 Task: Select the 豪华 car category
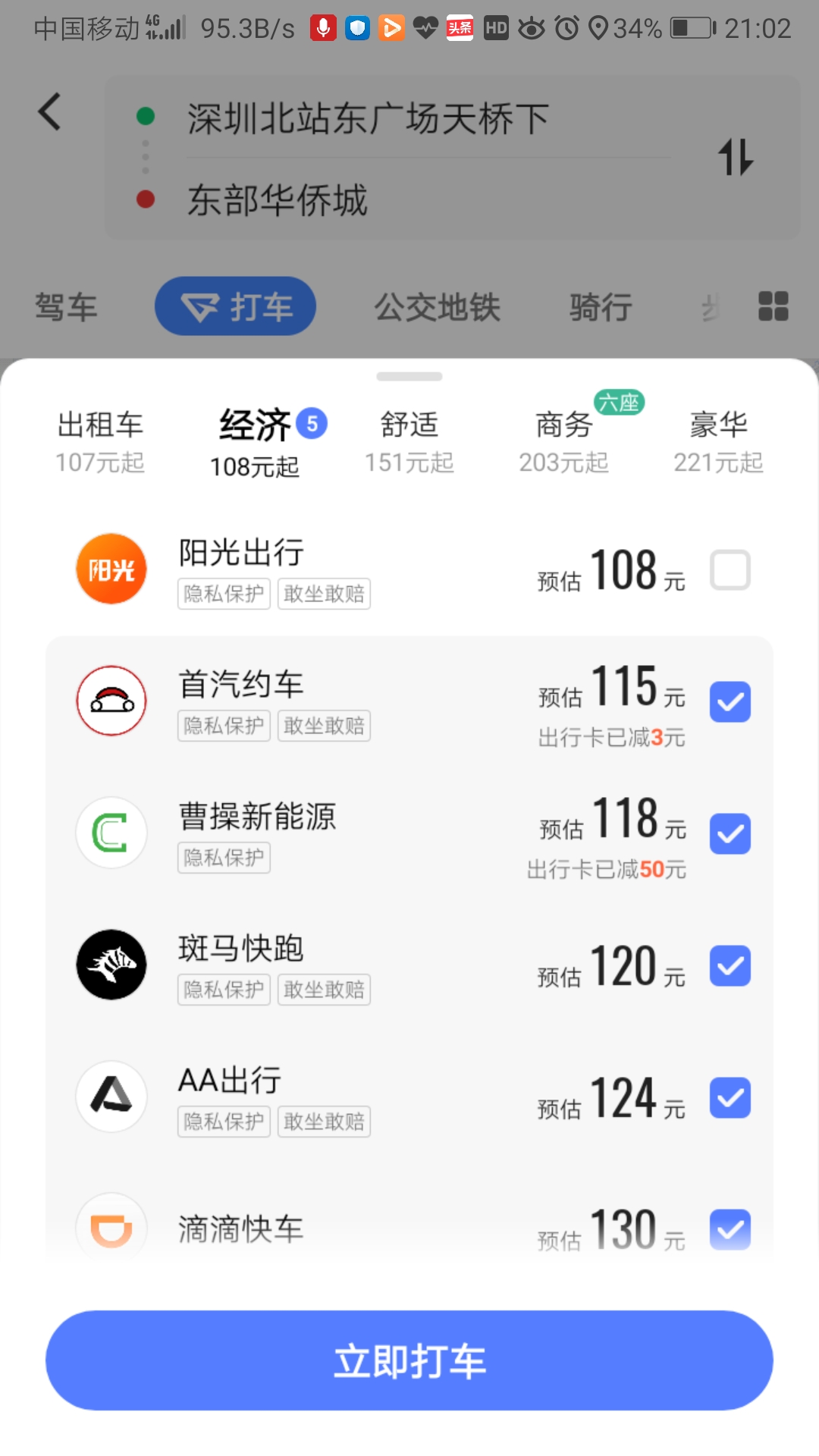(718, 442)
